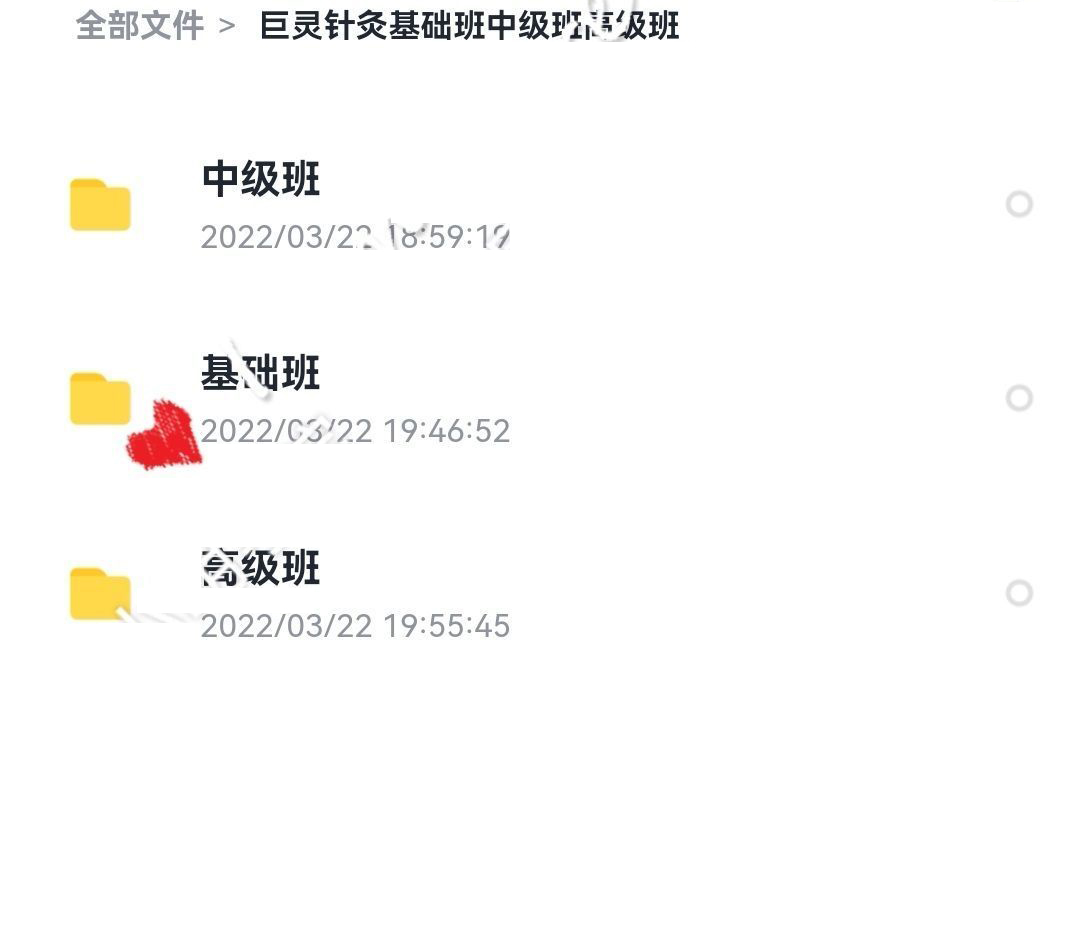The image size is (1080, 937).
Task: Go back to 全部文件 in breadcrumb
Action: 139,26
